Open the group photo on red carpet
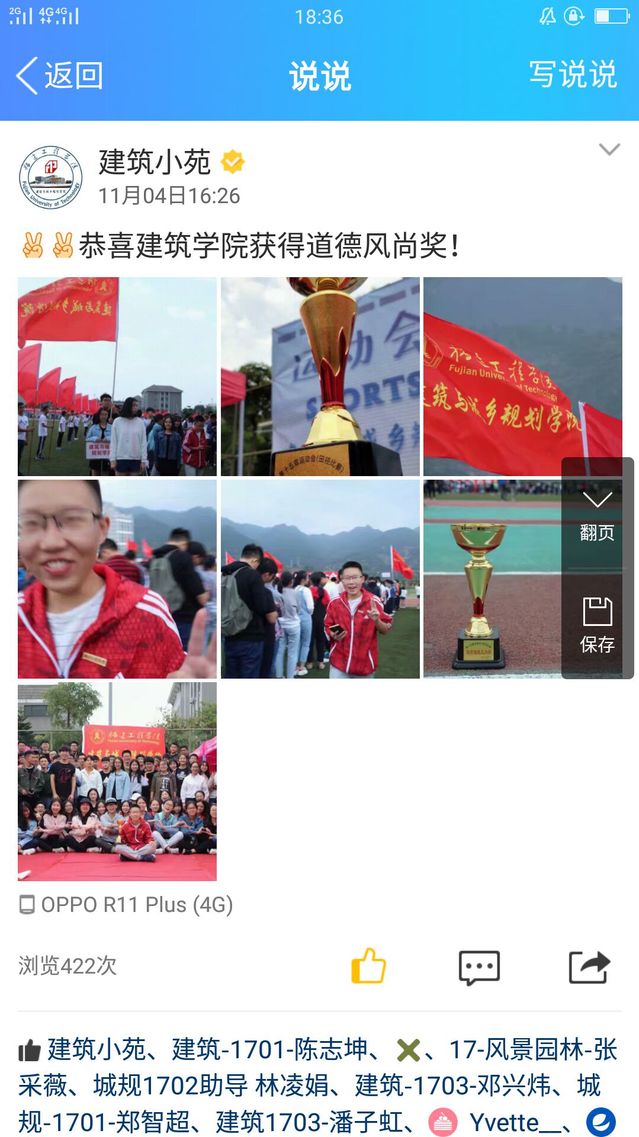Image resolution: width=639 pixels, height=1137 pixels. [117, 781]
